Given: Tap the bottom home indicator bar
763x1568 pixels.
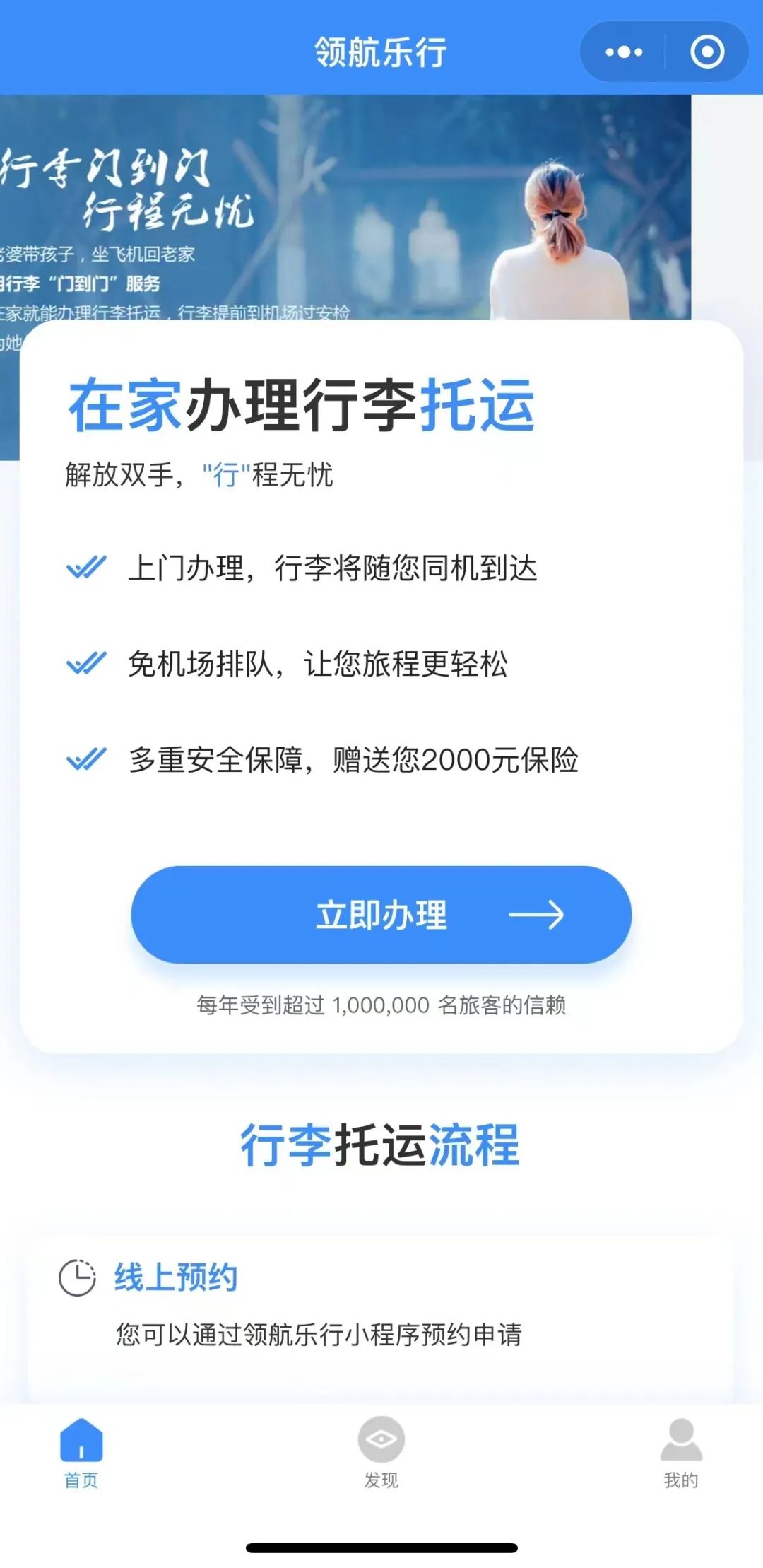Looking at the screenshot, I should click(381, 1548).
